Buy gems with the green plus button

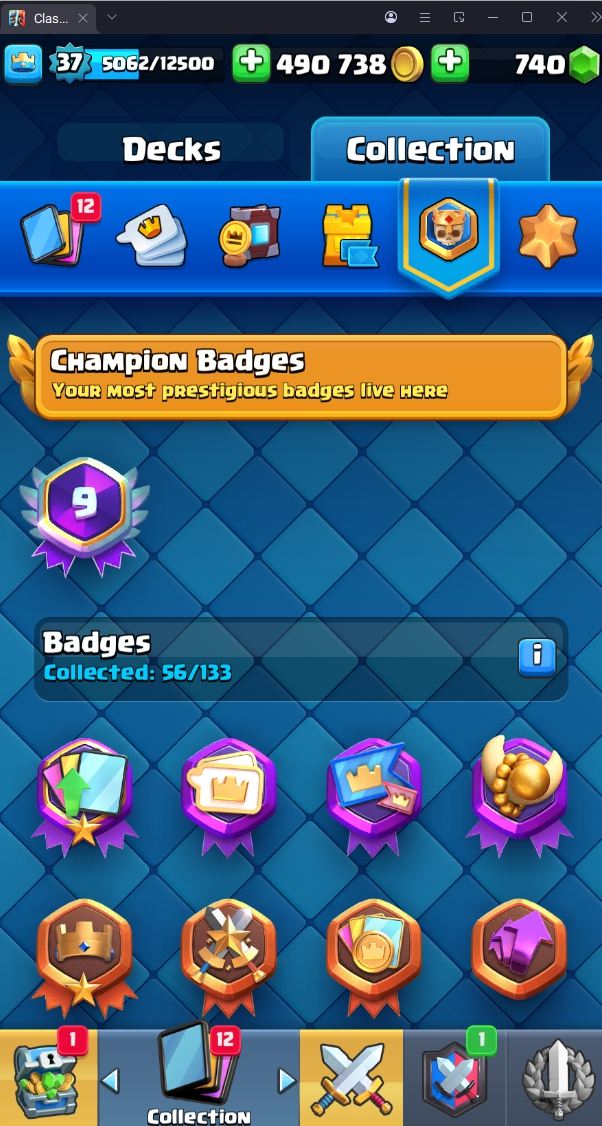pos(450,64)
